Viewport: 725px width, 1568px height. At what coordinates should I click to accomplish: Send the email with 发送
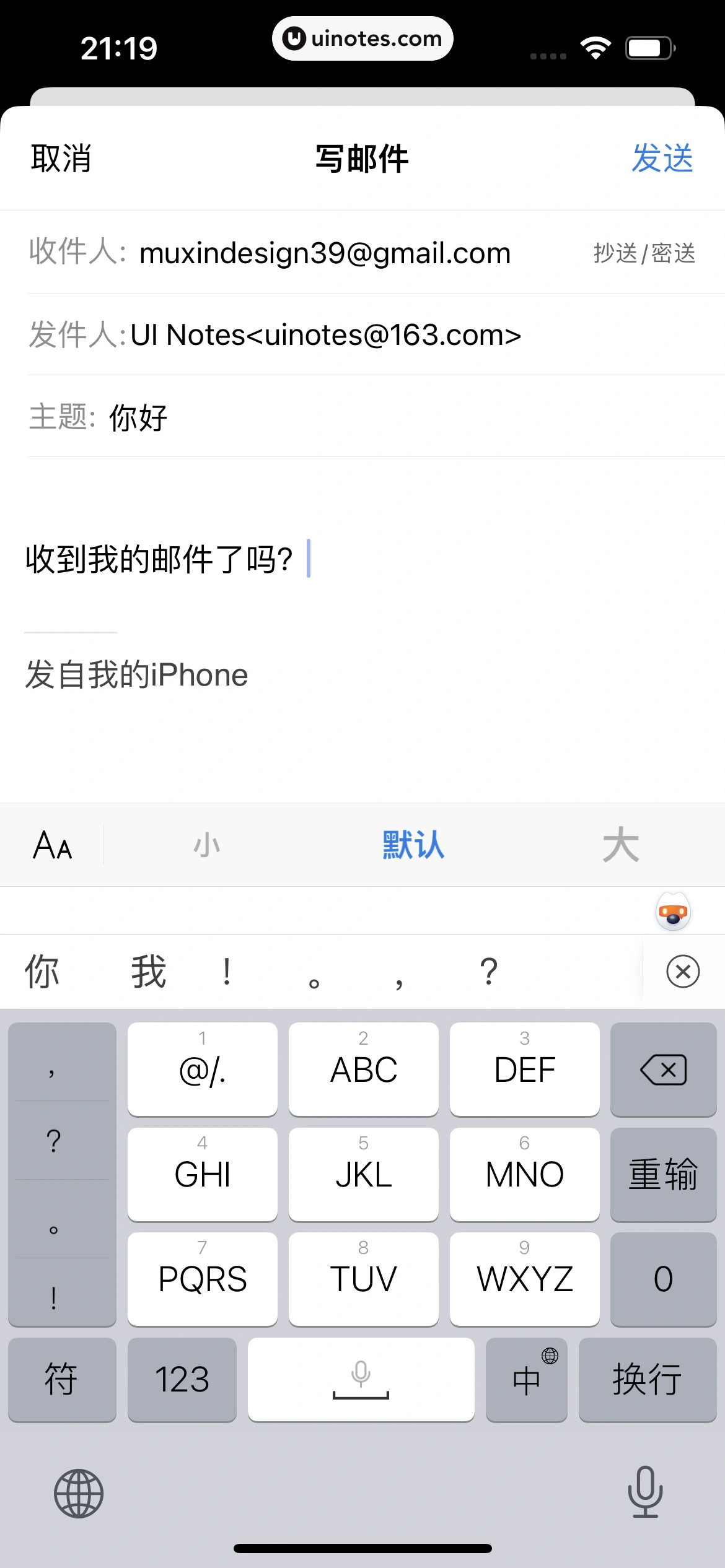[x=662, y=159]
